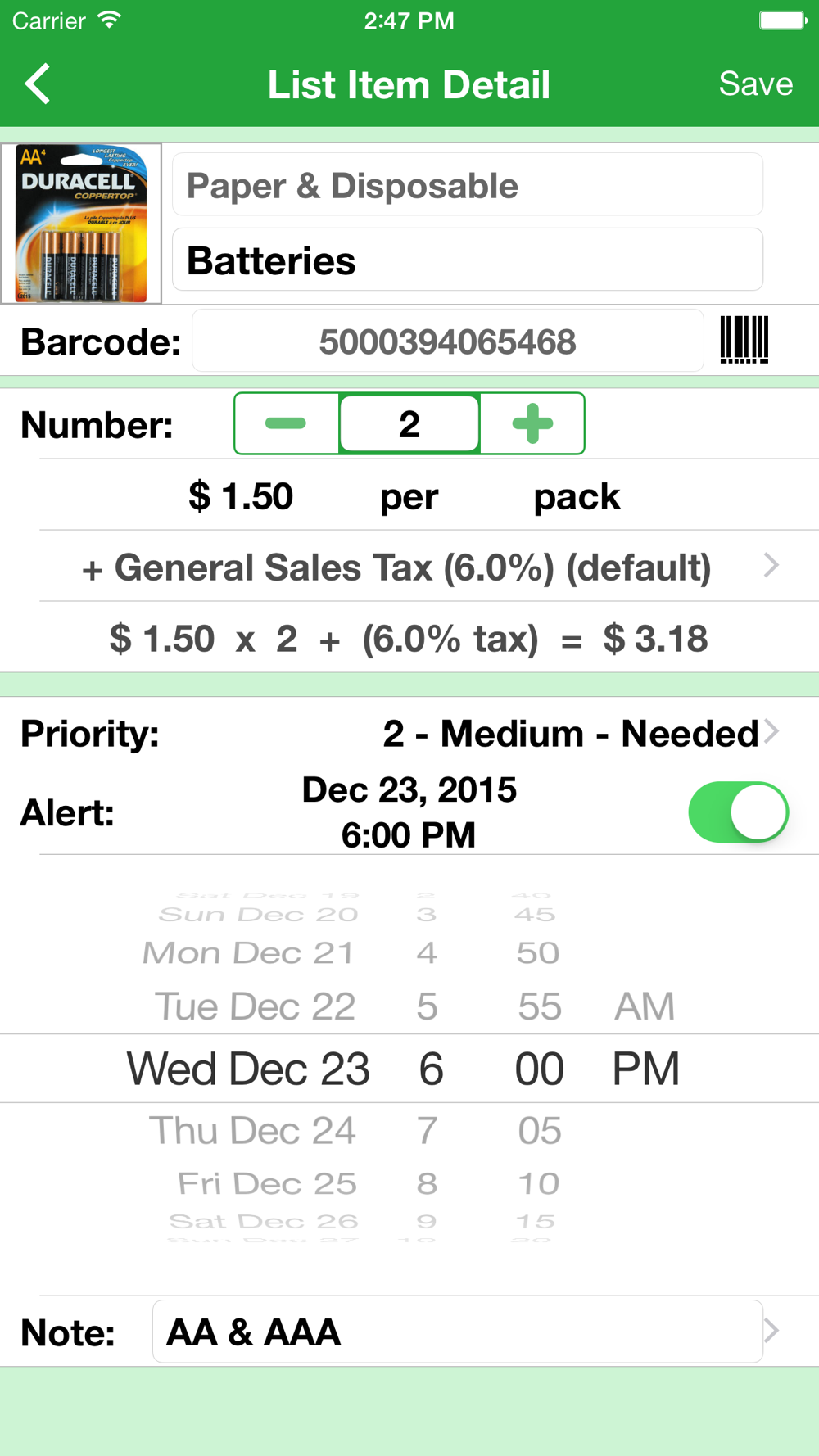Edit the Paper & Disposable category field
The height and width of the screenshot is (1456, 819).
468,185
